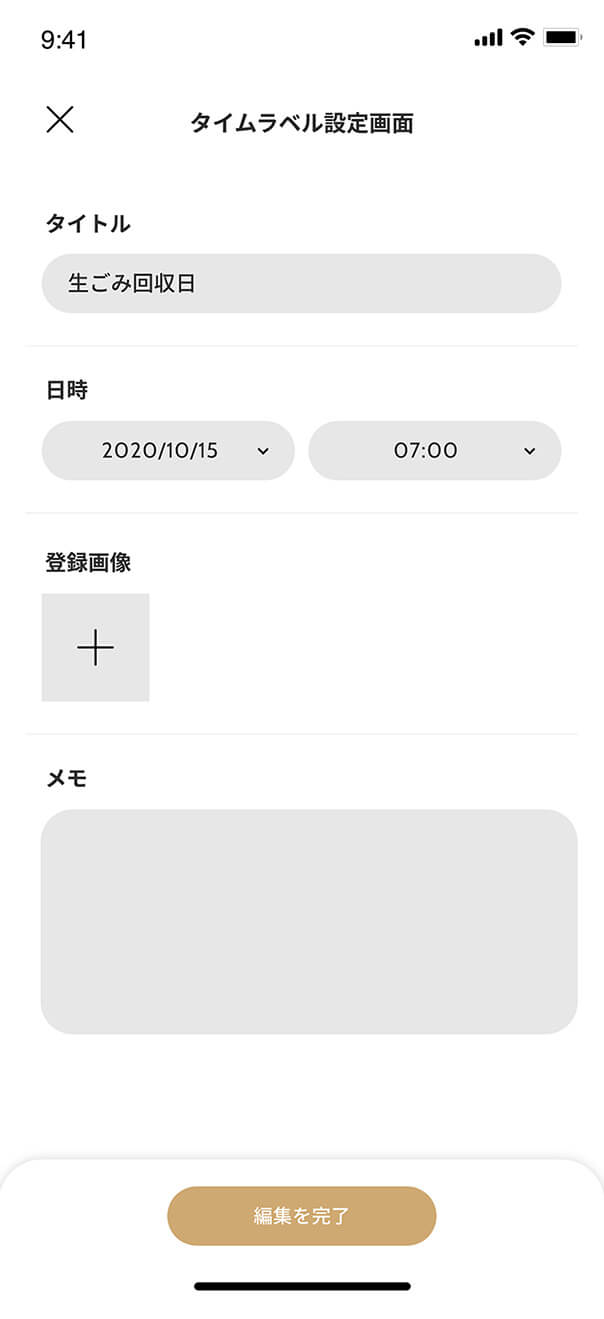The height and width of the screenshot is (1319, 604).
Task: Open the date picker showing 2020/10/15
Action: click(168, 451)
